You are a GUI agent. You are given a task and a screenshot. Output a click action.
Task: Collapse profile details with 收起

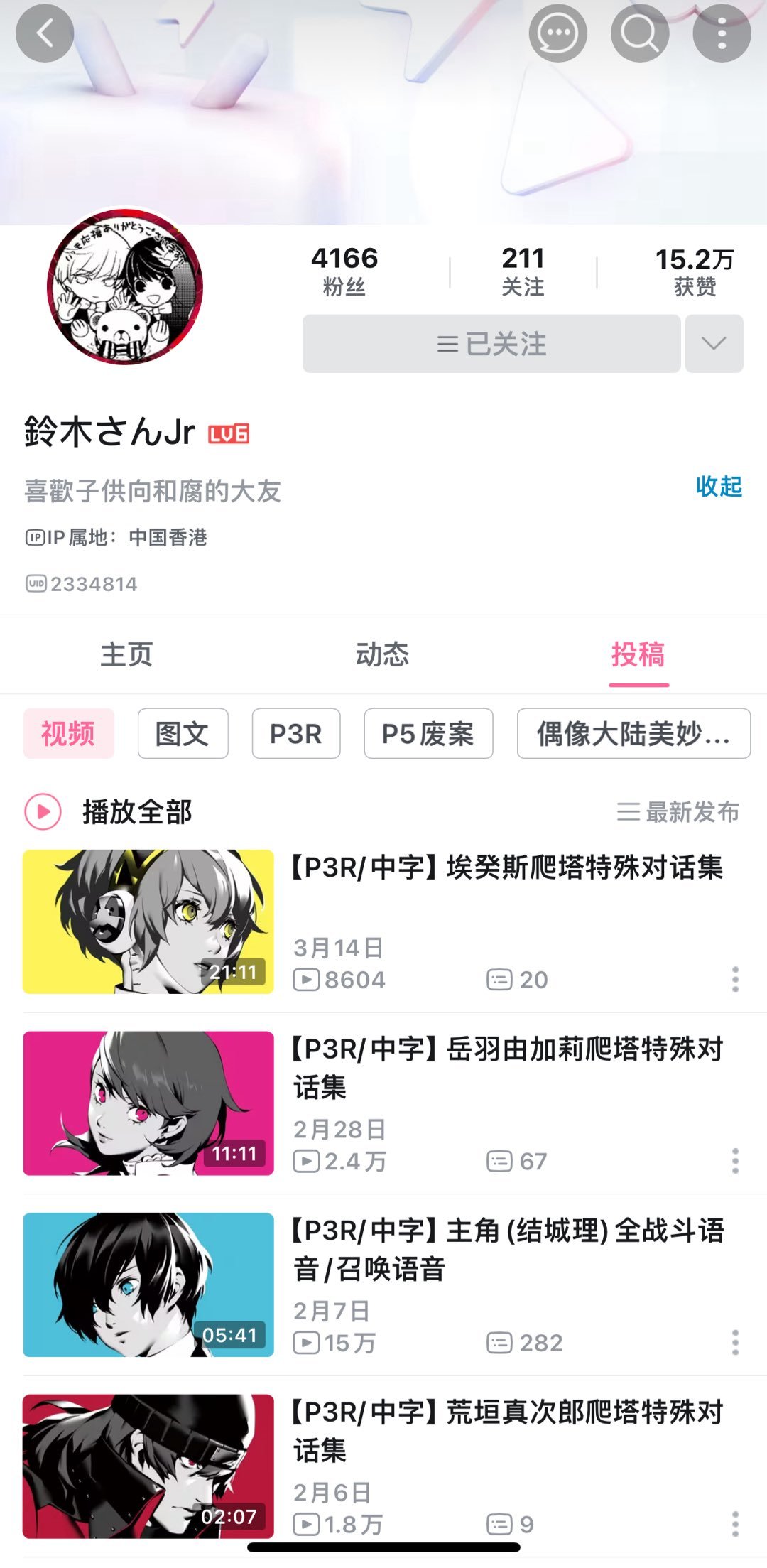(x=718, y=487)
